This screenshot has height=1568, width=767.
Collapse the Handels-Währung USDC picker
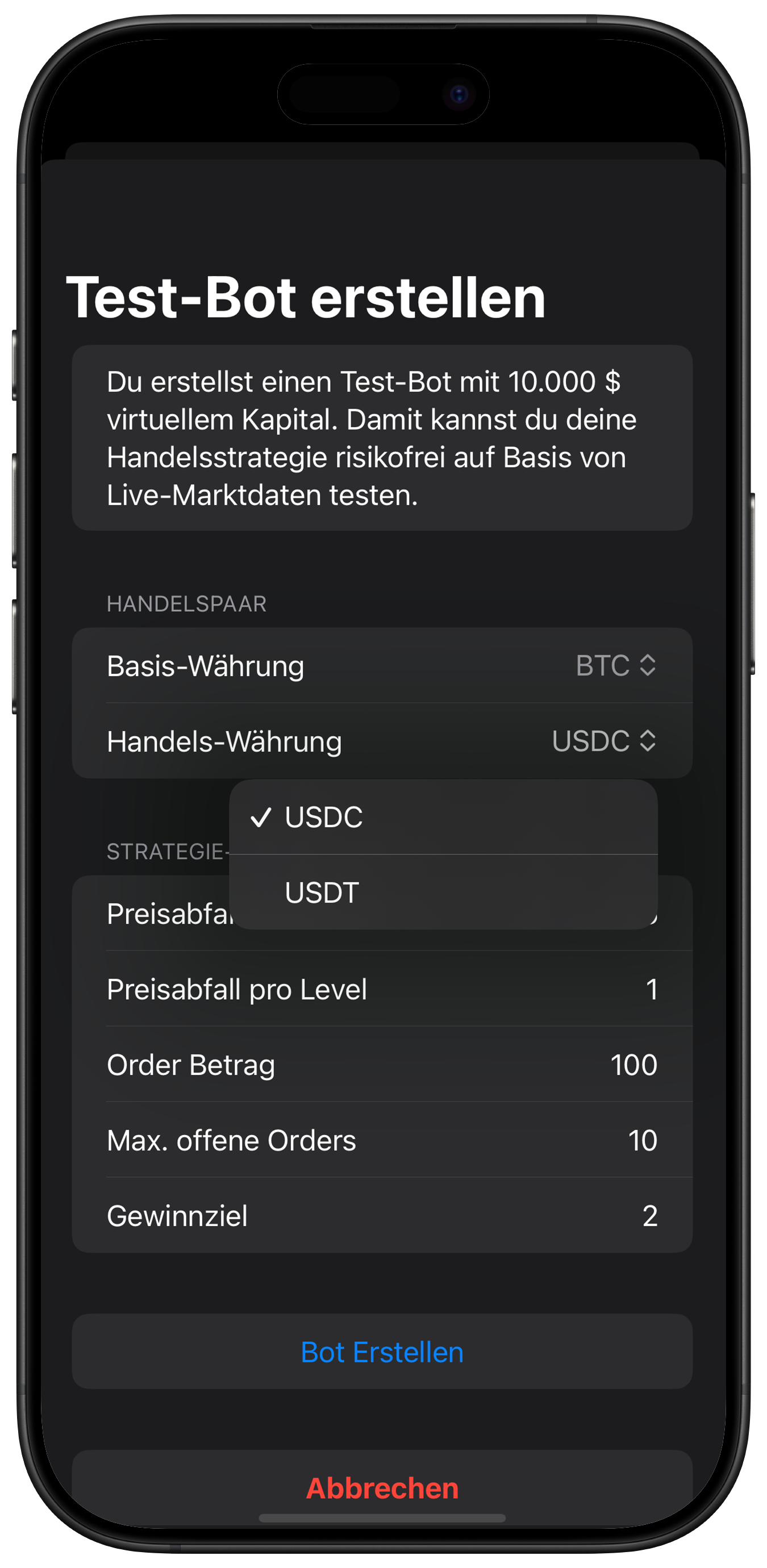click(x=603, y=741)
